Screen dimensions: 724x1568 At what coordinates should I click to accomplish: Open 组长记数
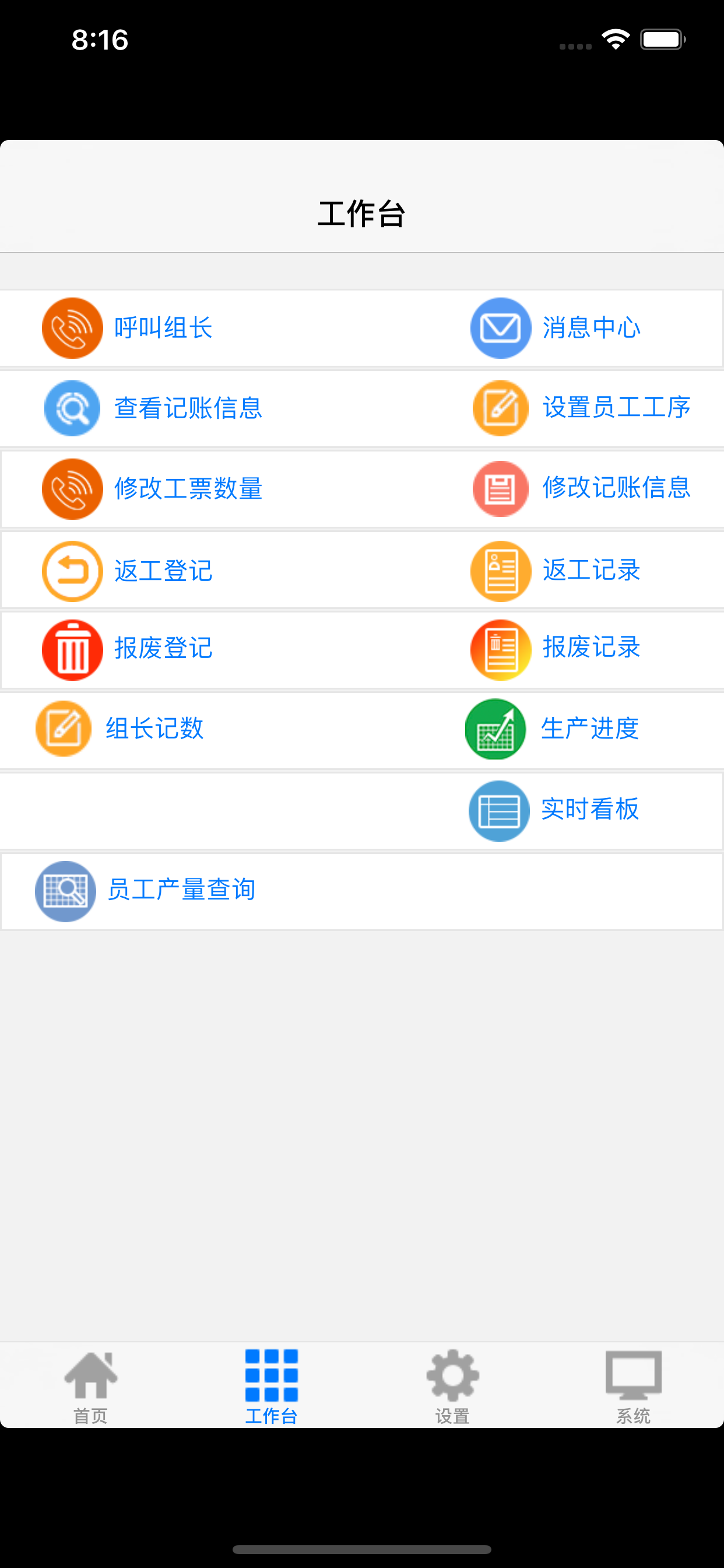pyautogui.click(x=120, y=729)
